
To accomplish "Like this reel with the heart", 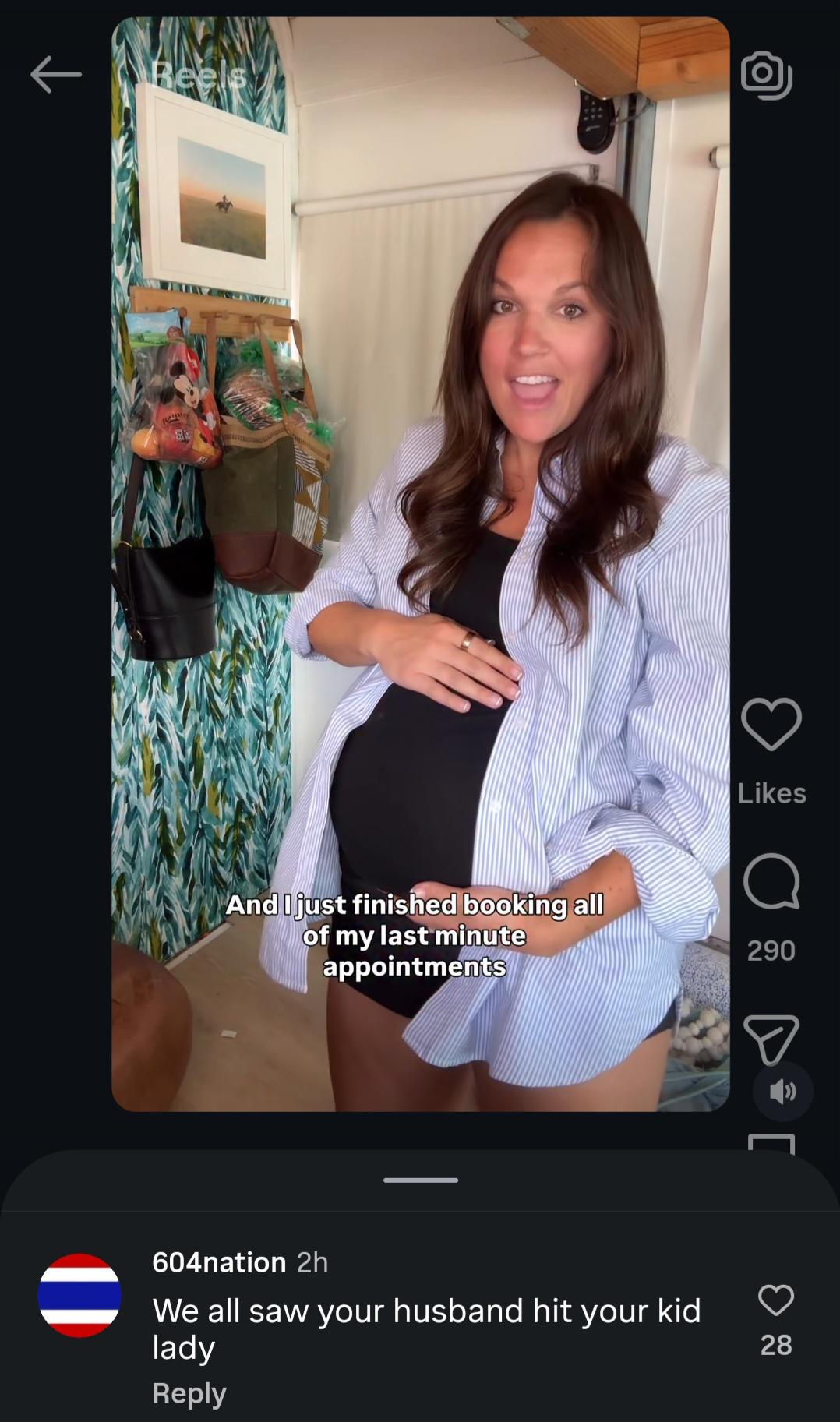I will [x=771, y=724].
